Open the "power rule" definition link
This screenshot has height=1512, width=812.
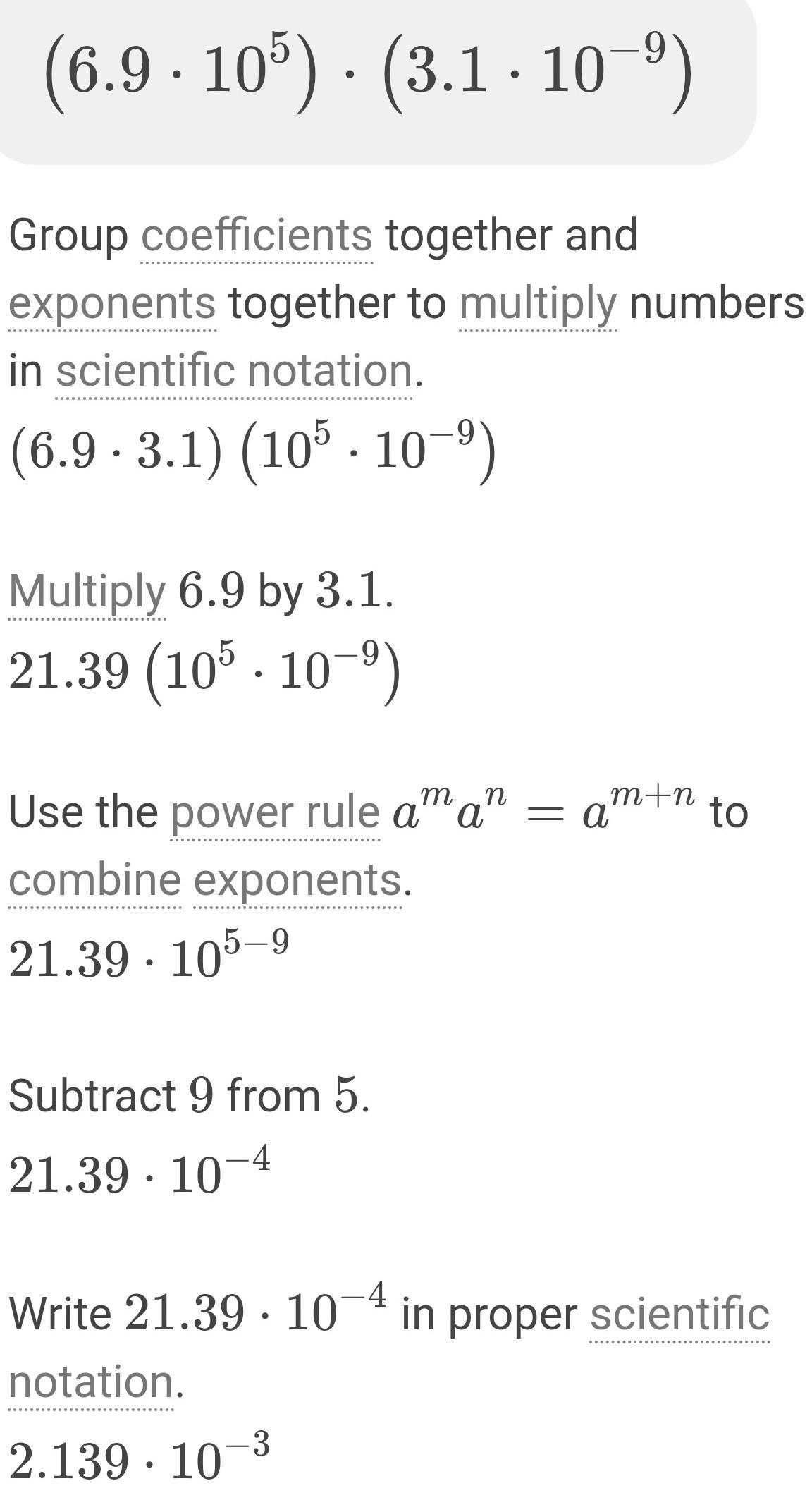275,812
